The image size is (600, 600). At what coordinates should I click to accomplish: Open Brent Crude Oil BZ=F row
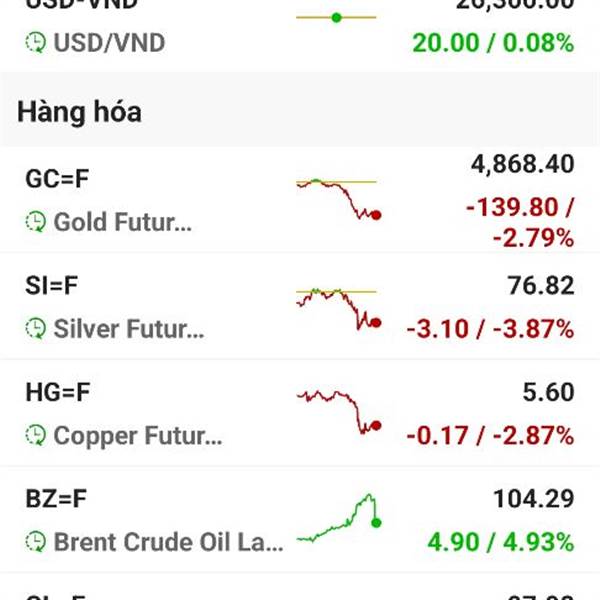(x=150, y=520)
